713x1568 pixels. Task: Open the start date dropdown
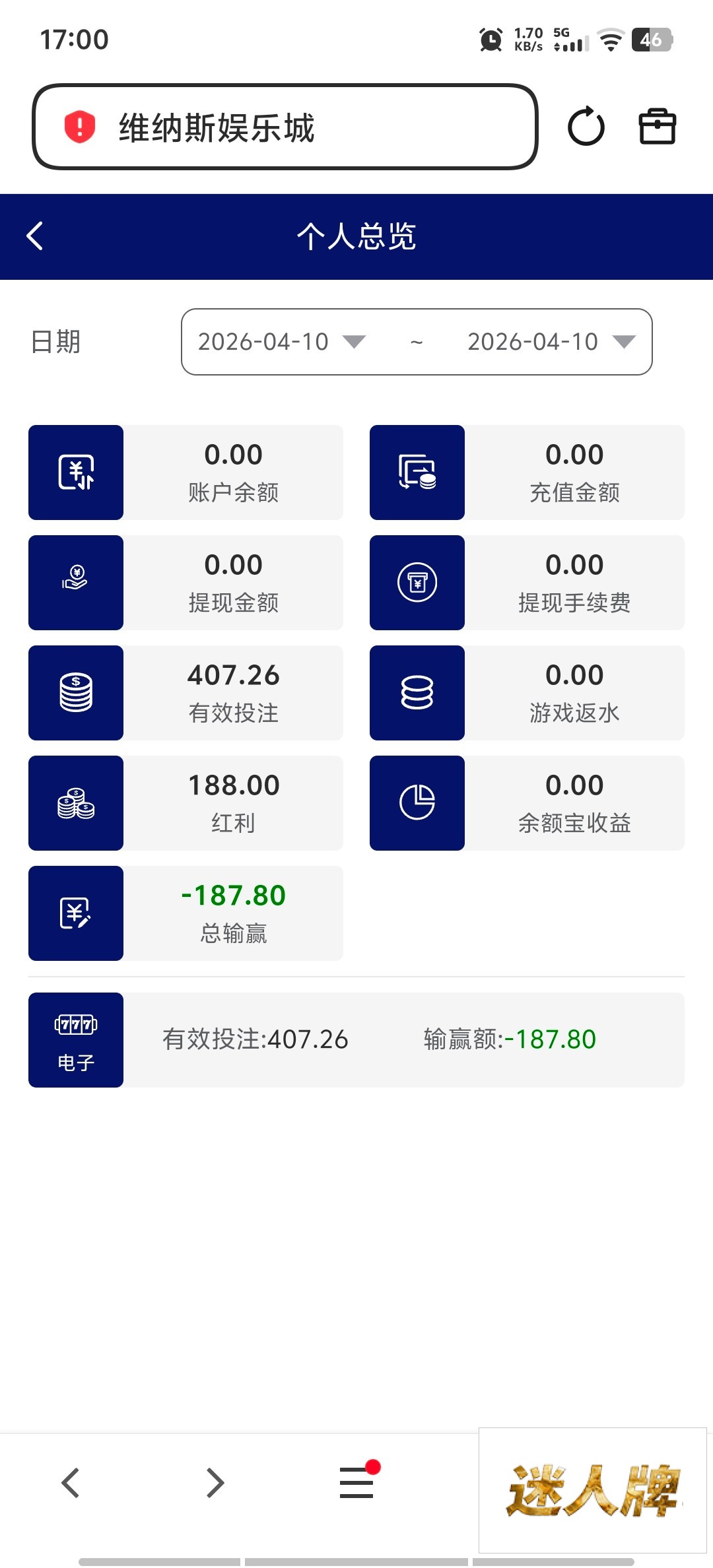tap(282, 342)
